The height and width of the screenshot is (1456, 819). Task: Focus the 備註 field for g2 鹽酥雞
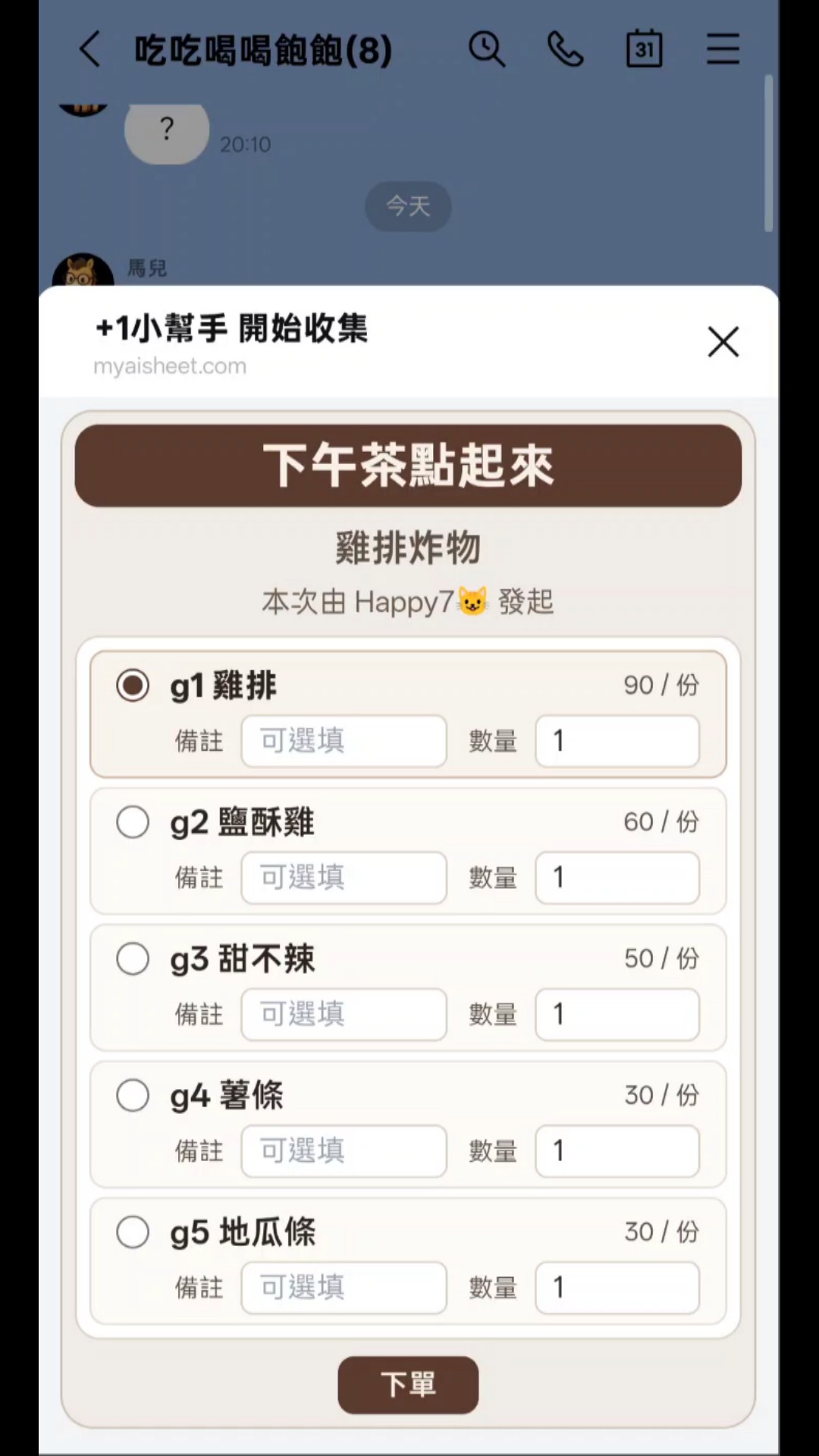[x=344, y=877]
